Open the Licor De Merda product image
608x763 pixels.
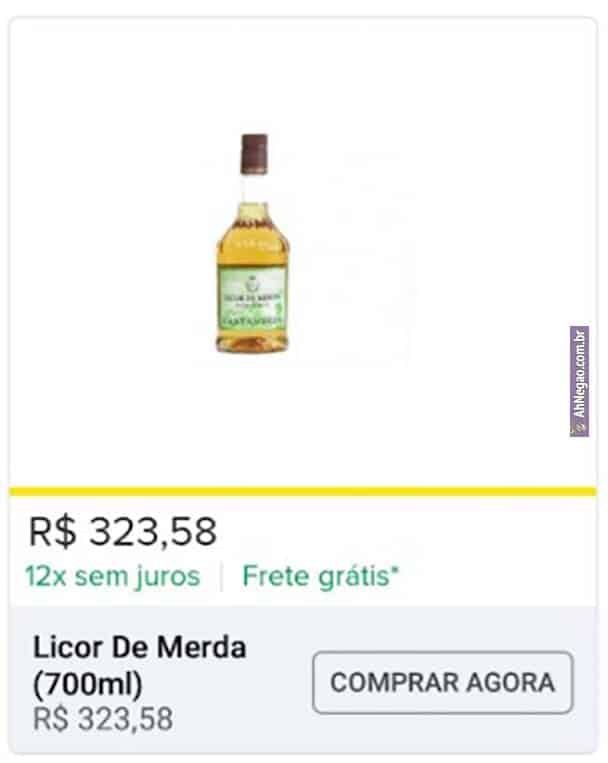[254, 245]
